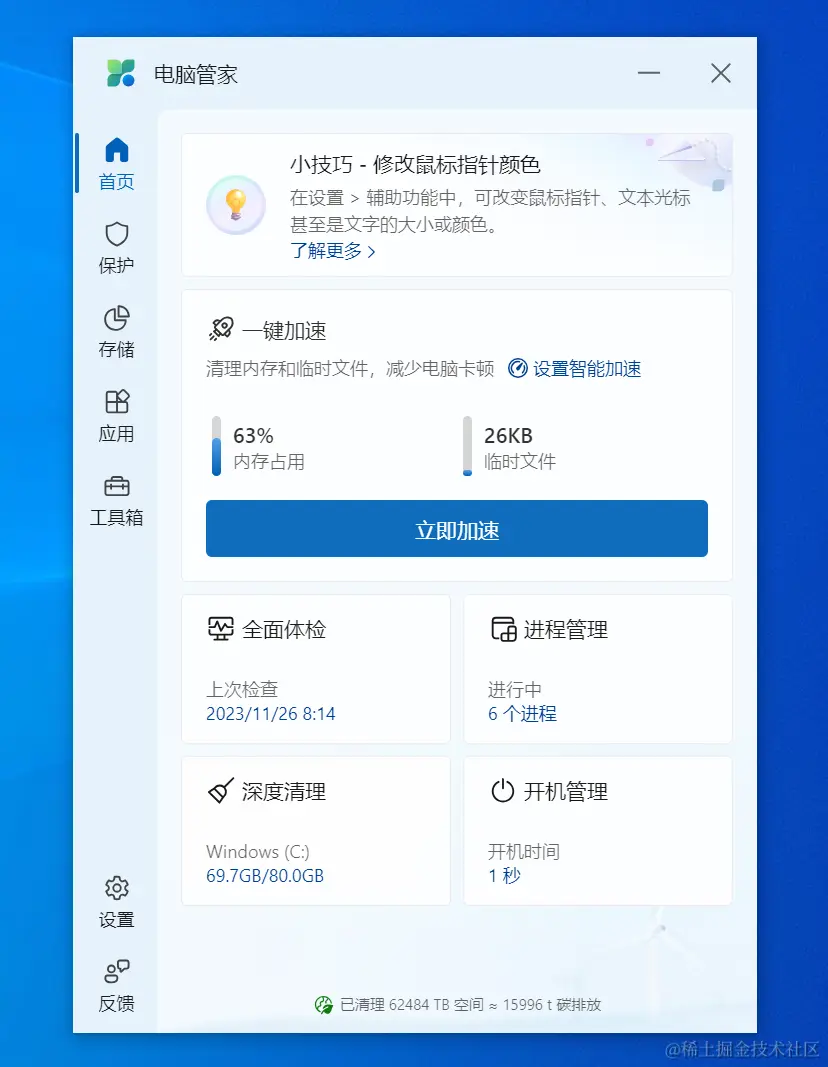Minimize the 电脑管家 window
Viewport: 828px width, 1067px height.
click(x=649, y=73)
